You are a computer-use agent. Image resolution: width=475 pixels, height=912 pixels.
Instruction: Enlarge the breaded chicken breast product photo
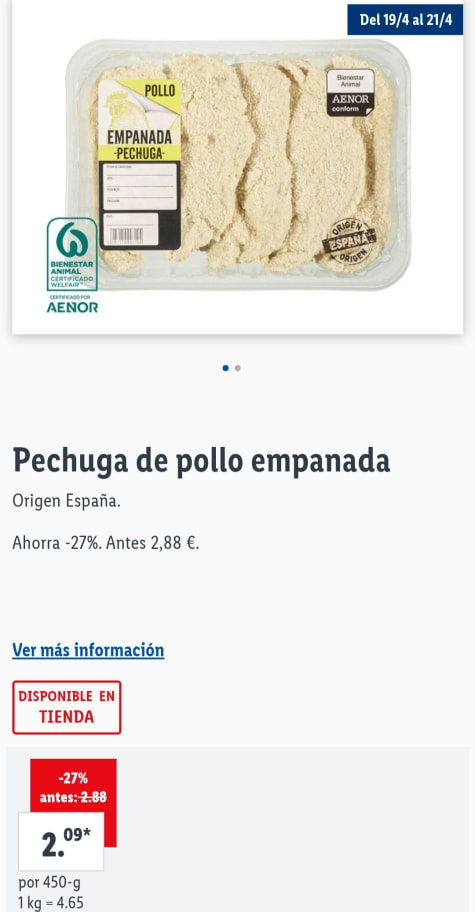238,167
